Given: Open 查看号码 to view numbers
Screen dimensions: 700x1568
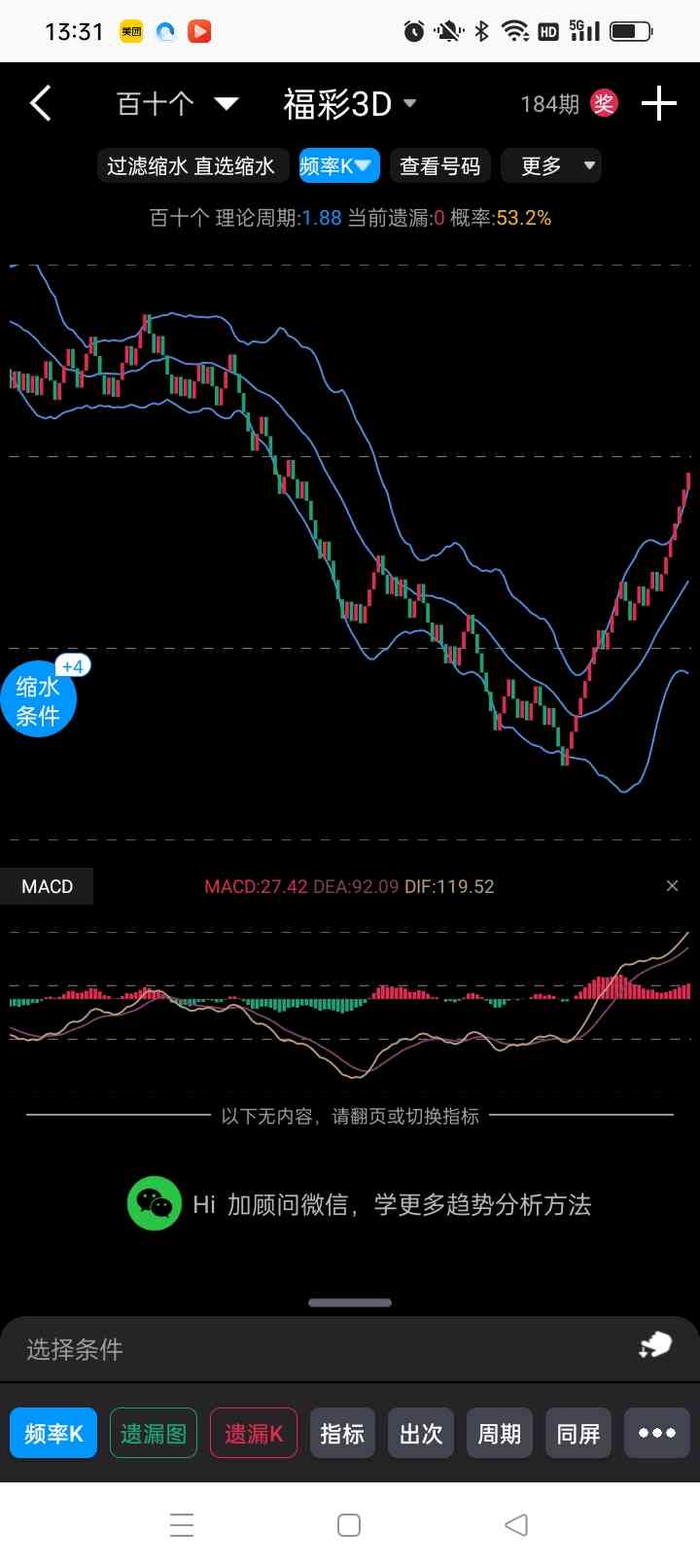Looking at the screenshot, I should 439,166.
